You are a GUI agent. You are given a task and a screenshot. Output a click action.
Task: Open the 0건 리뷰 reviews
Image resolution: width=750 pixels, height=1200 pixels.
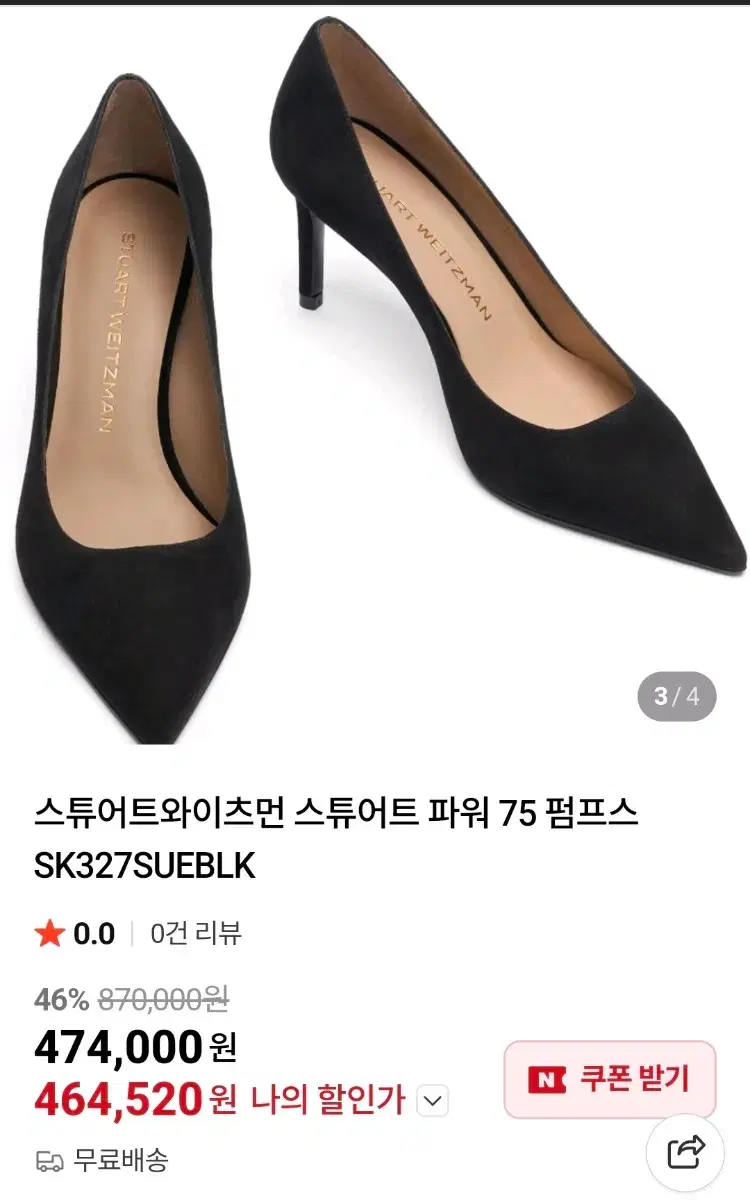click(196, 933)
